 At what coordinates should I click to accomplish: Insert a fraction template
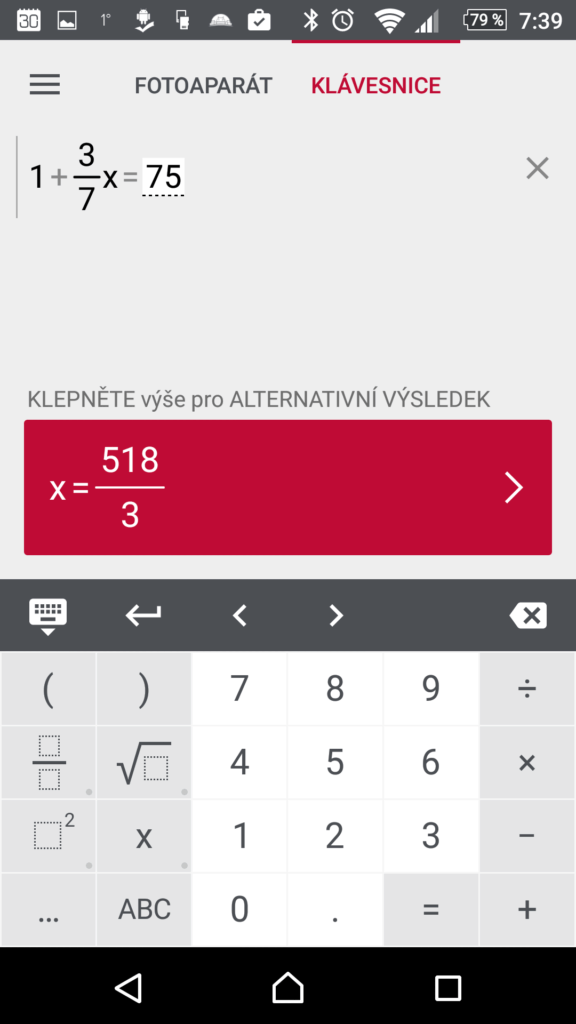pos(48,762)
